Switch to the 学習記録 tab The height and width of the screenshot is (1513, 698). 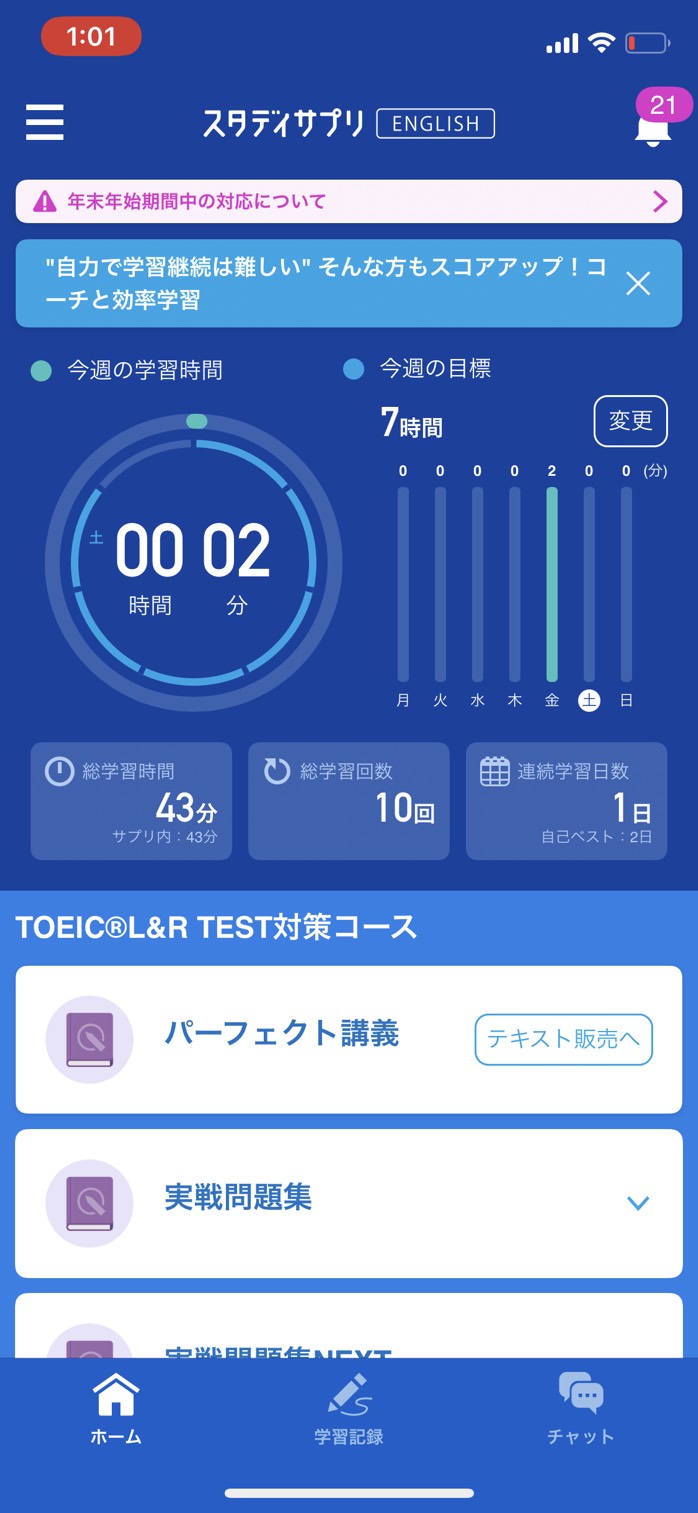pyautogui.click(x=349, y=1410)
